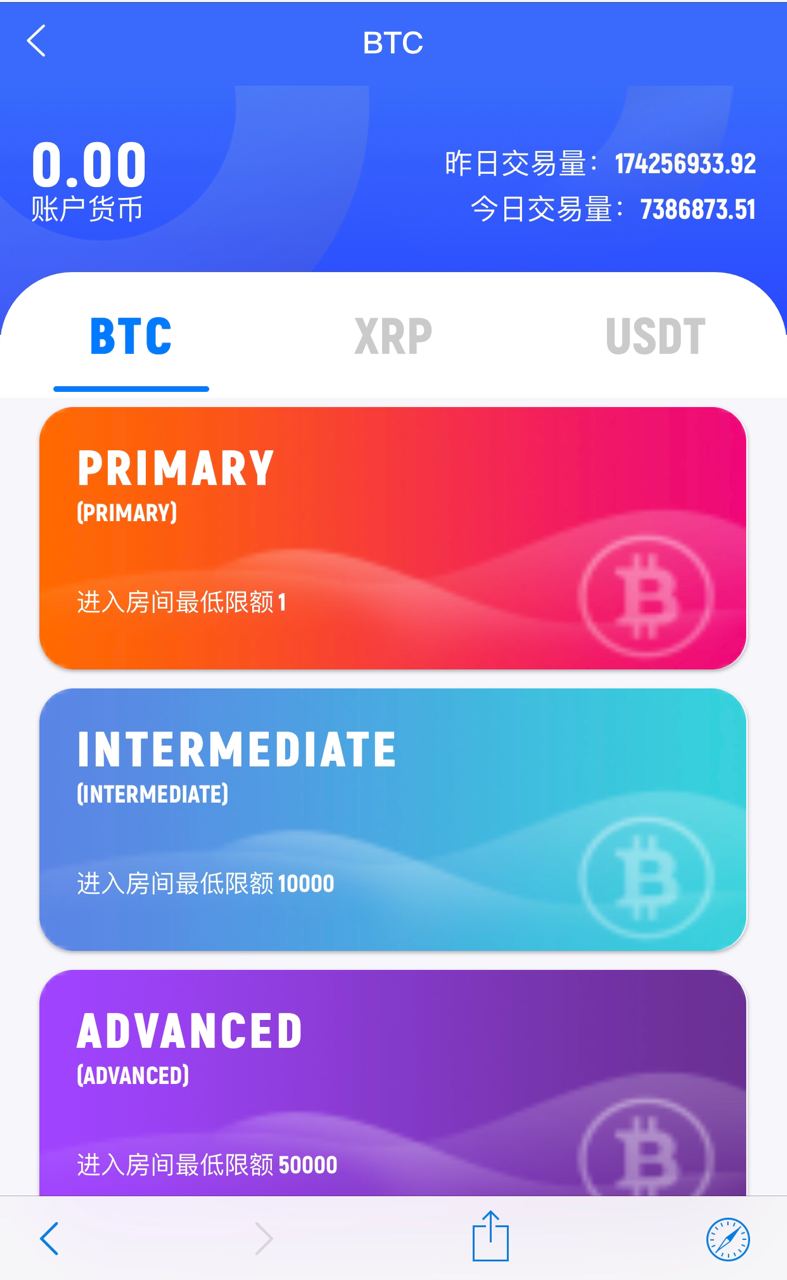The image size is (787, 1280).
Task: Open the ADVANCED room card
Action: [x=393, y=1085]
